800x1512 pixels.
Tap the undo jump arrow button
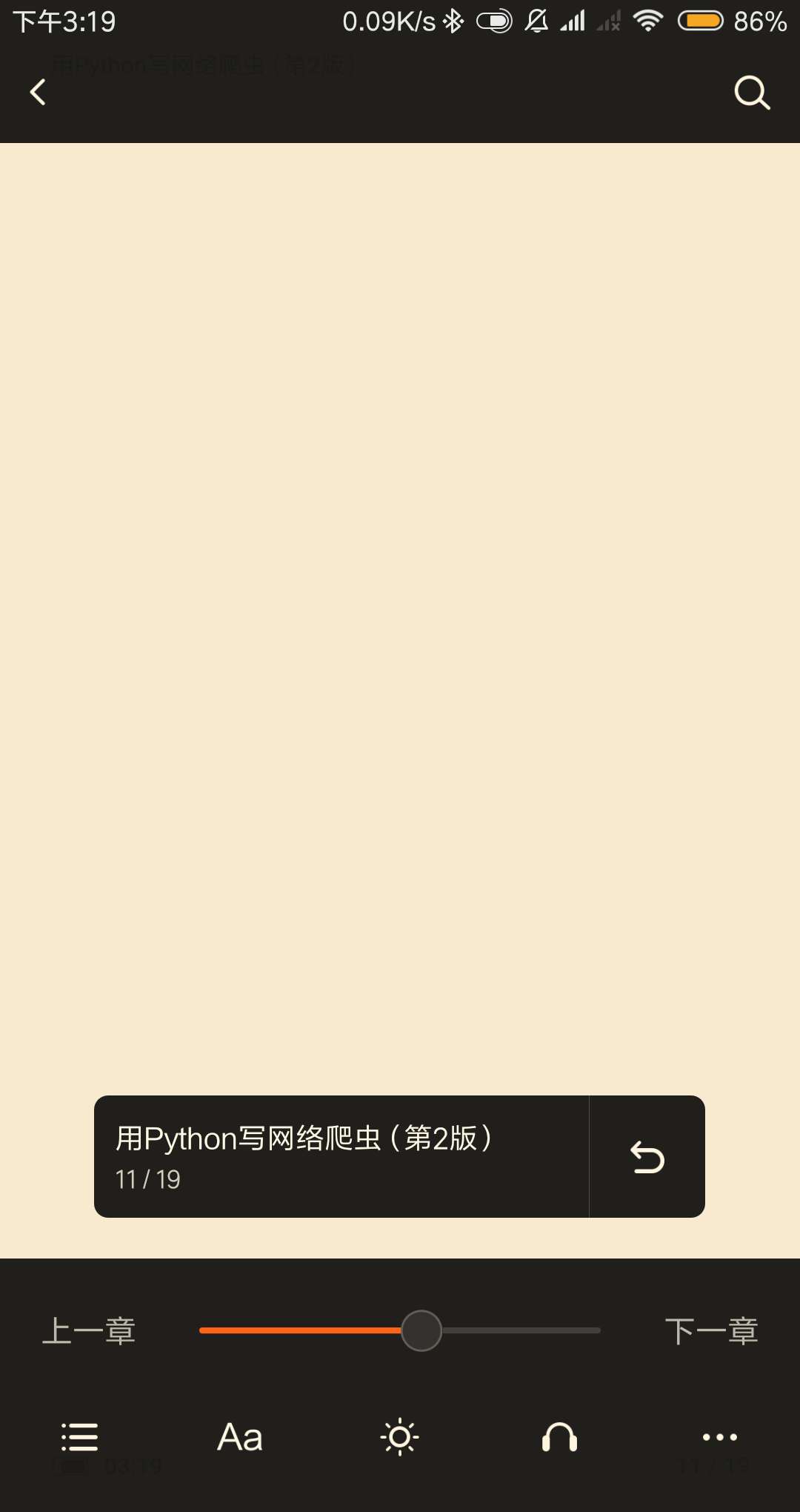click(x=647, y=1157)
